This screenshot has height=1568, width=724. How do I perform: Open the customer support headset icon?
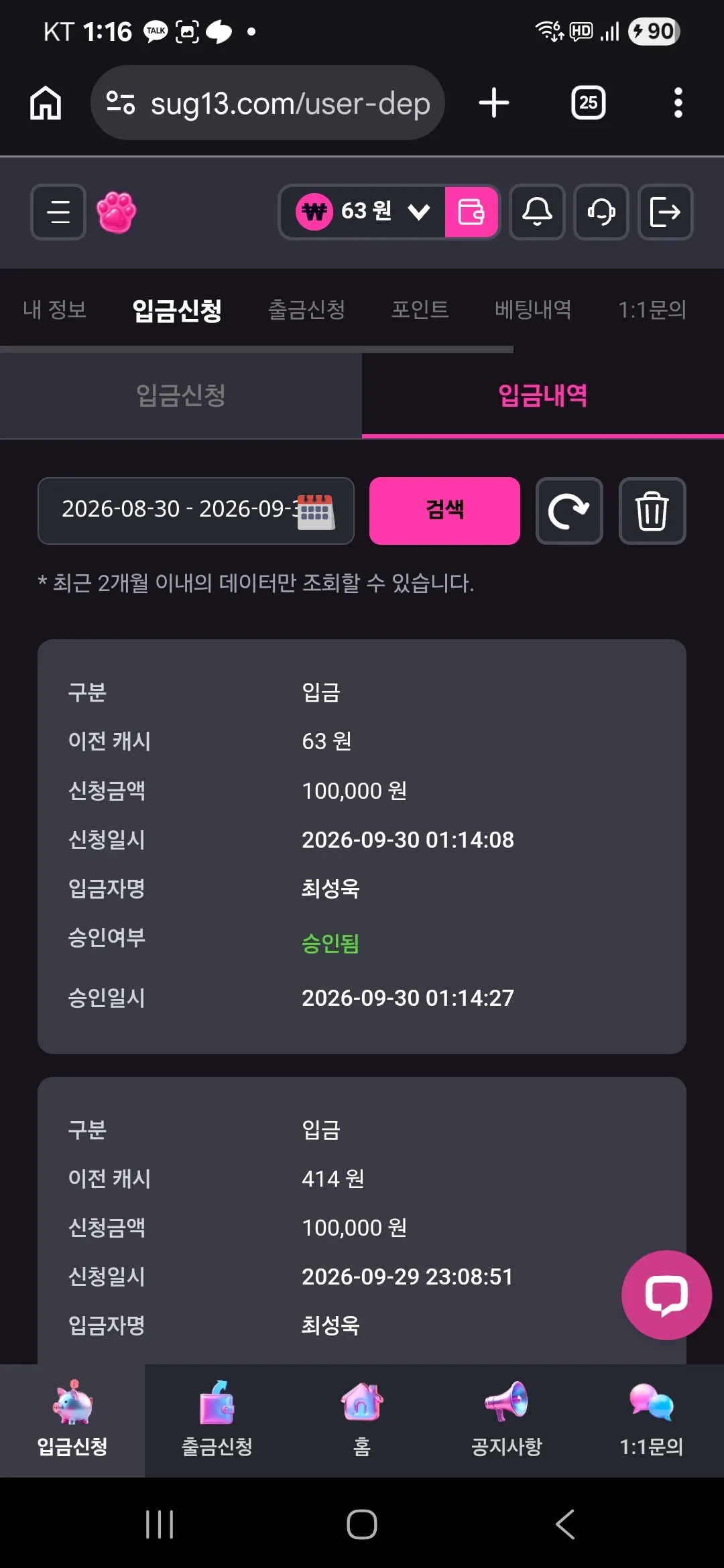(601, 212)
